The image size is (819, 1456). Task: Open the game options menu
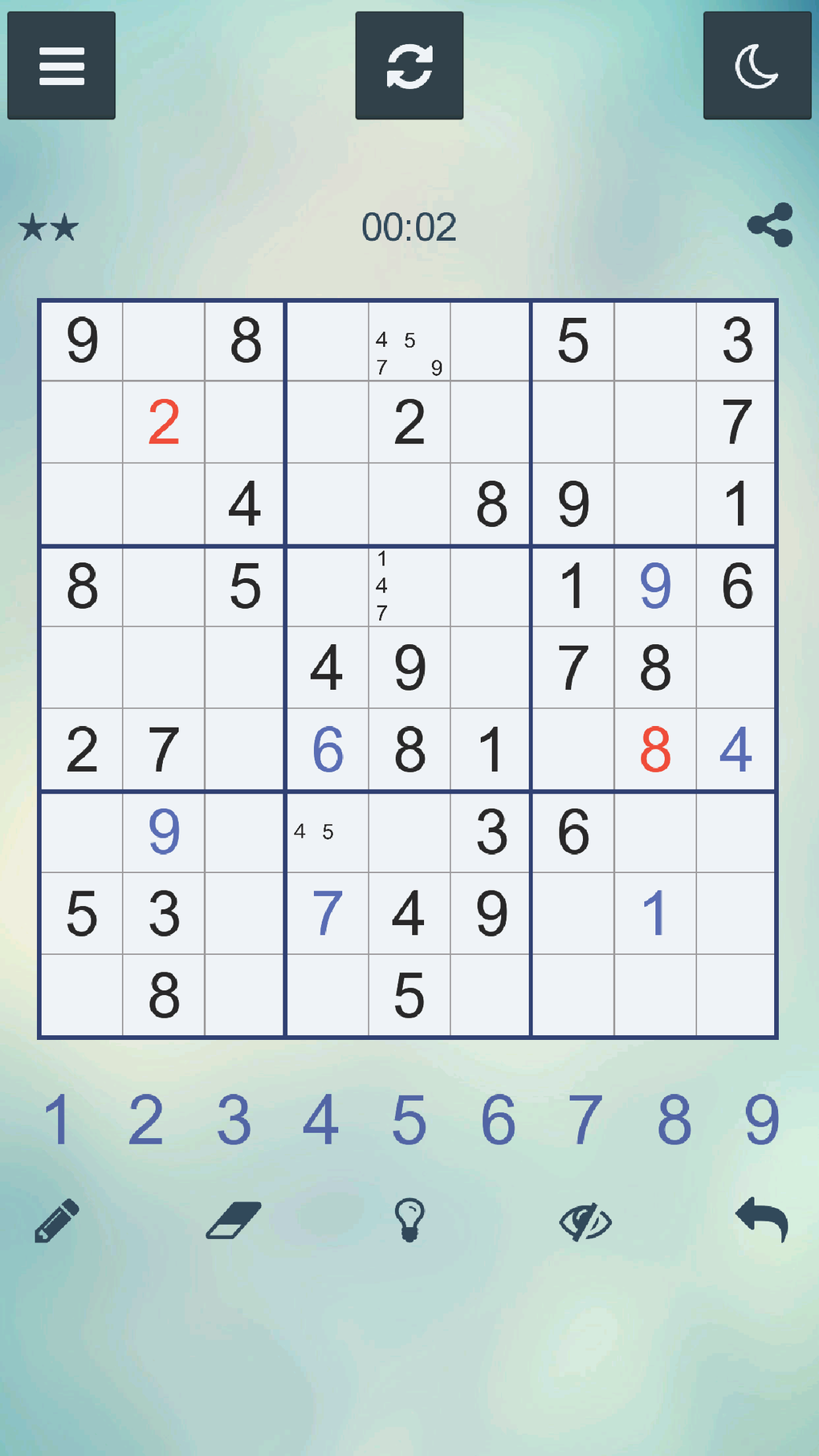coord(61,66)
